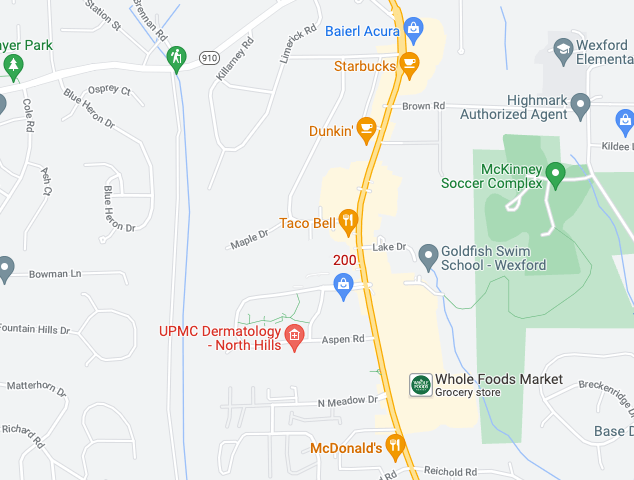
Task: Select the McDonald's restaurant marker
Action: point(396,445)
